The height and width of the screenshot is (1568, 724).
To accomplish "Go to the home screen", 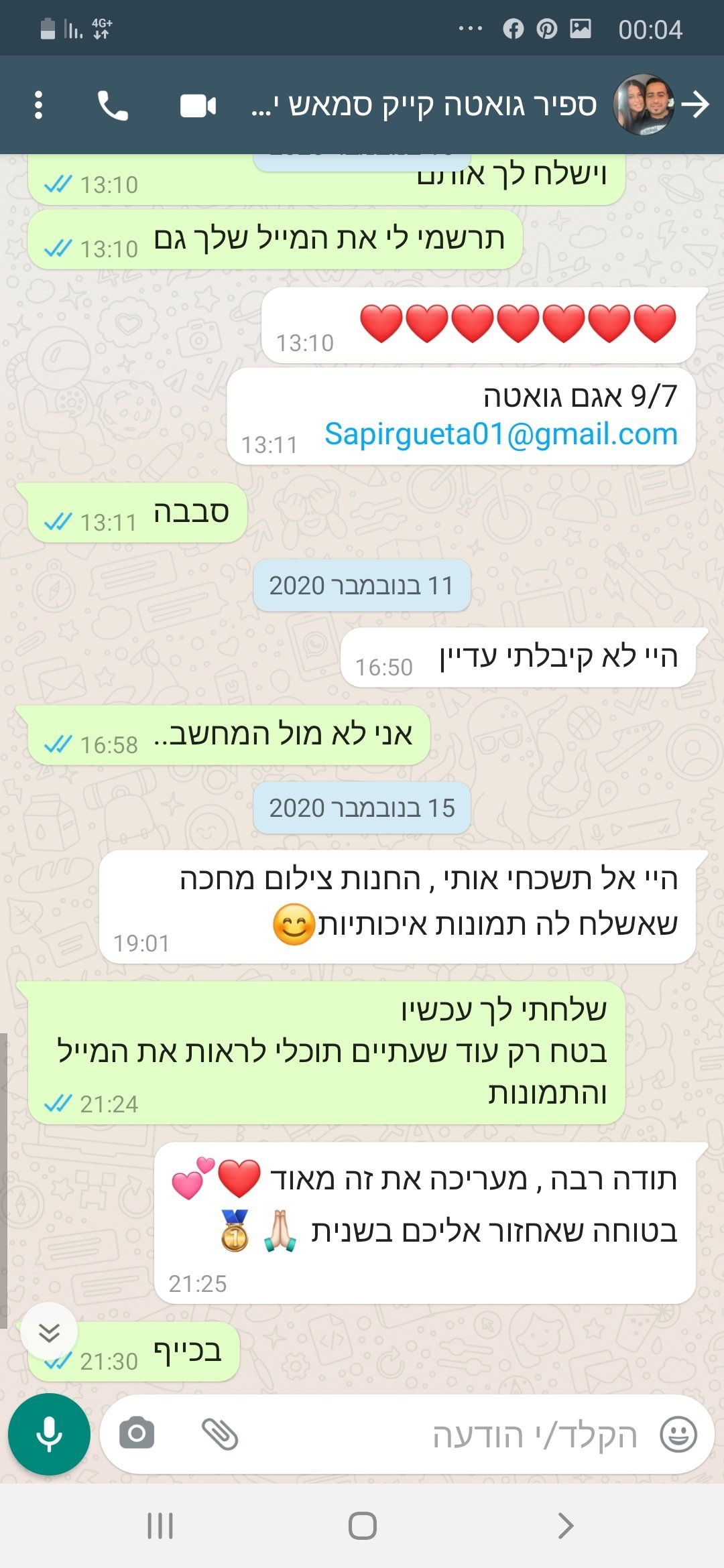I will [362, 1526].
